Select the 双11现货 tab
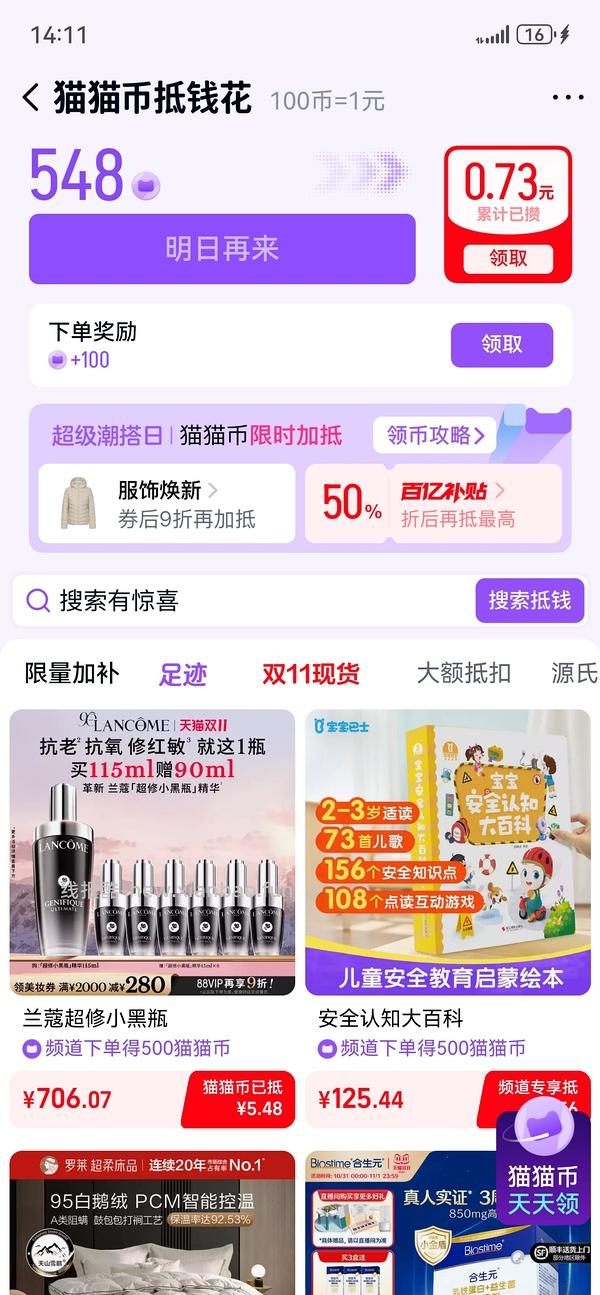Viewport: 600px width, 1295px height. [x=311, y=674]
